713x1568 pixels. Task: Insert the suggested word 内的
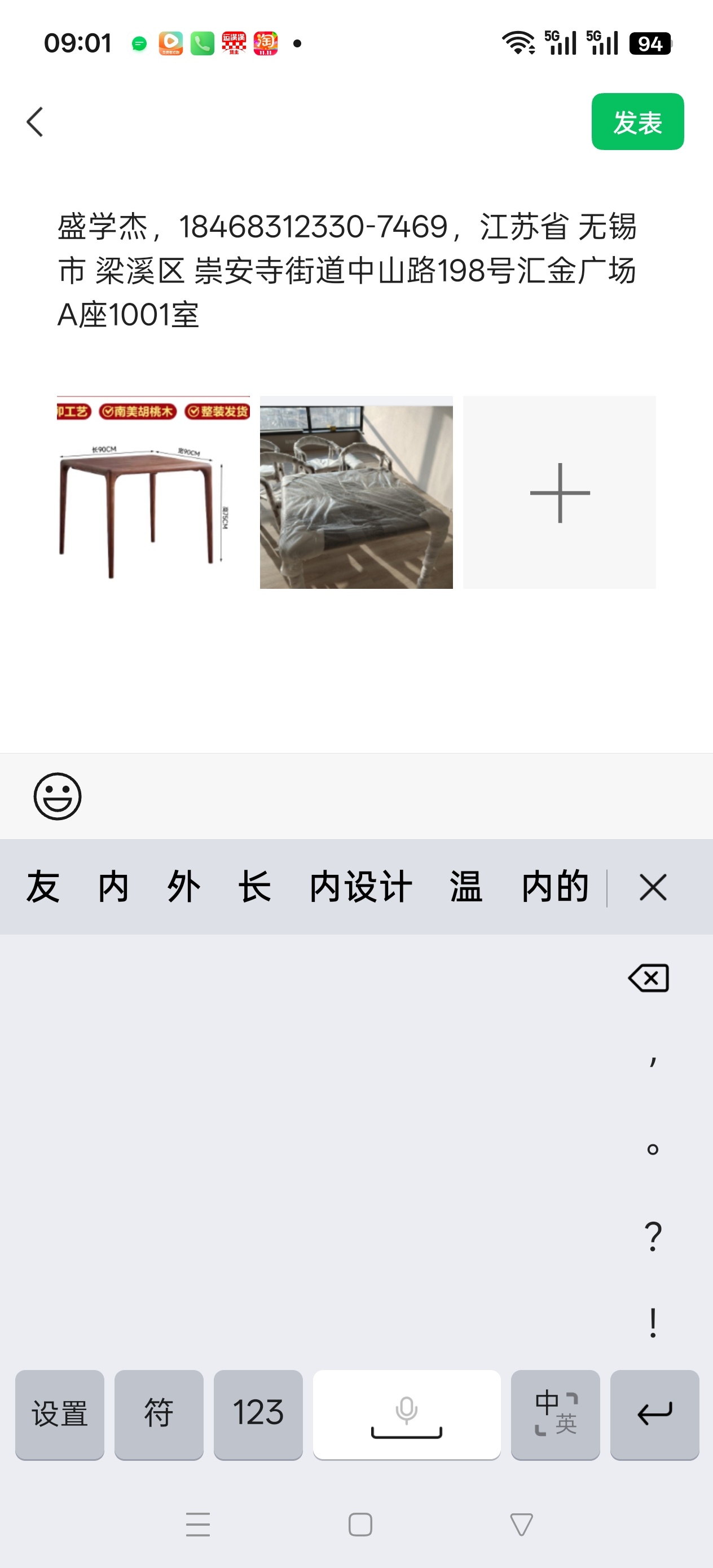pyautogui.click(x=554, y=887)
